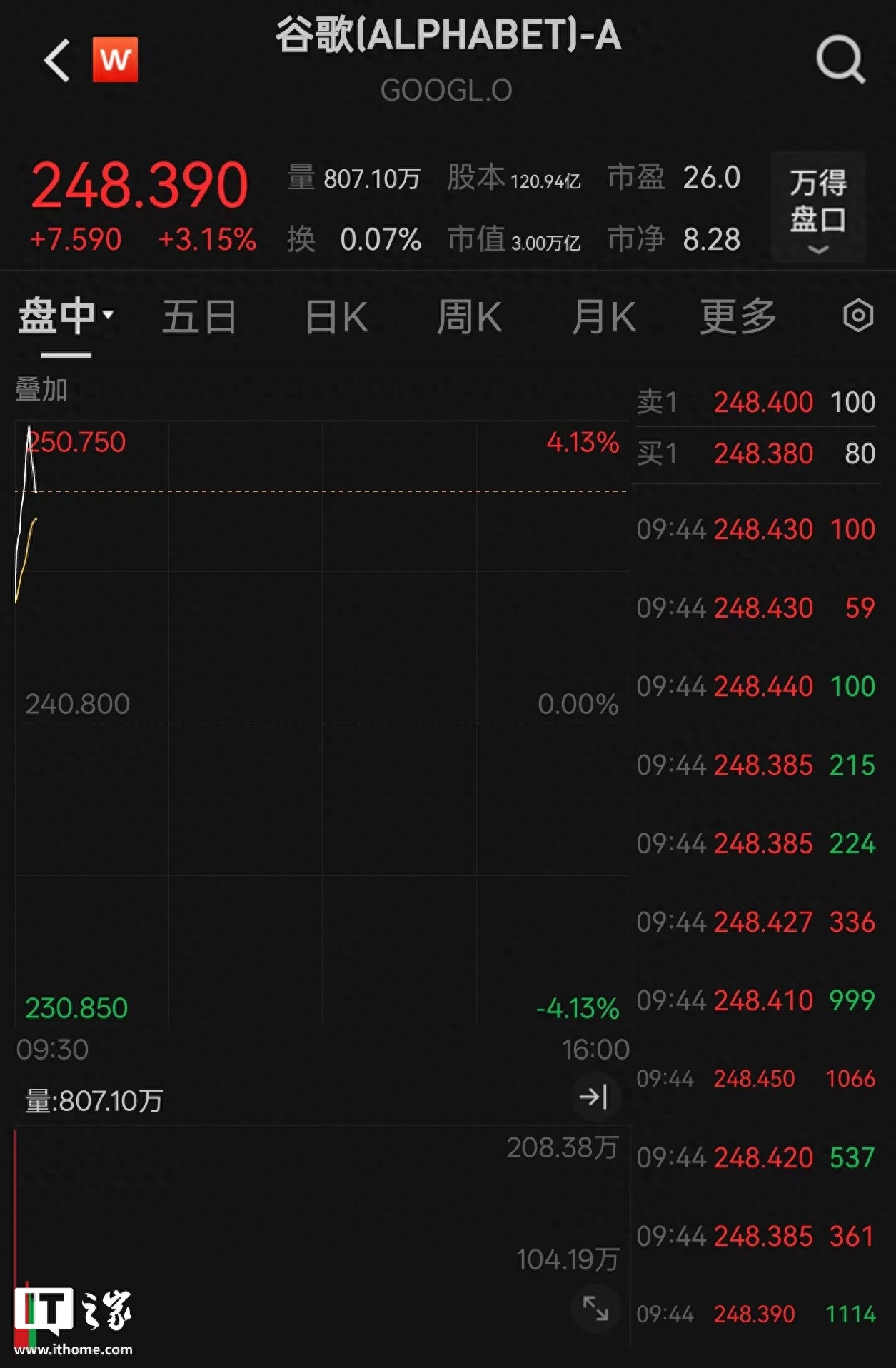Open the 盘中 intraday dropdown
This screenshot has width=896, height=1368.
(x=66, y=316)
